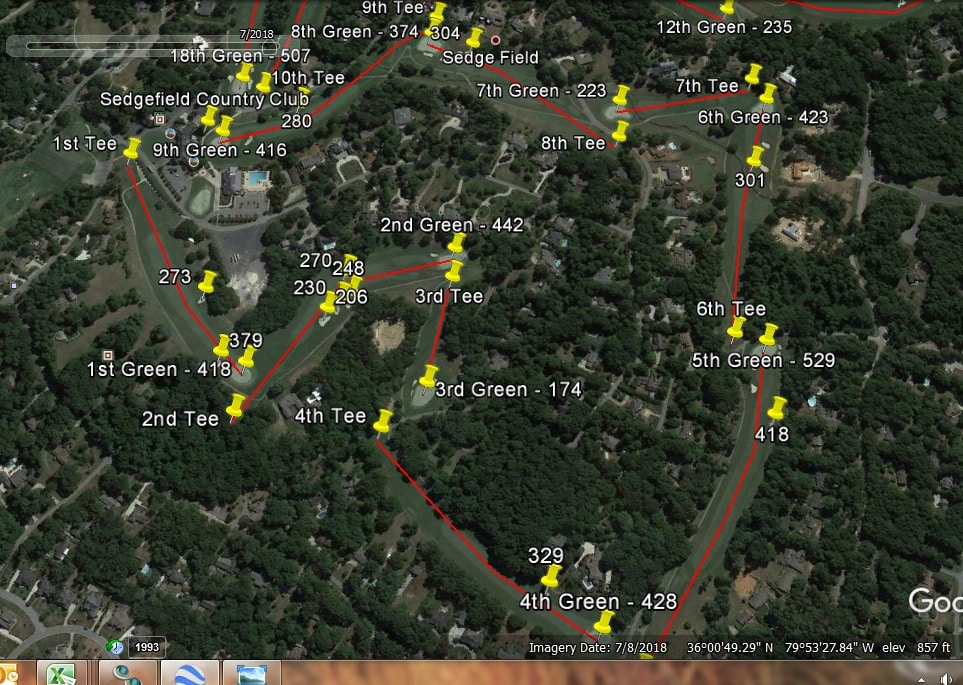
Task: Open the 1993 historical imagery button
Action: click(146, 646)
